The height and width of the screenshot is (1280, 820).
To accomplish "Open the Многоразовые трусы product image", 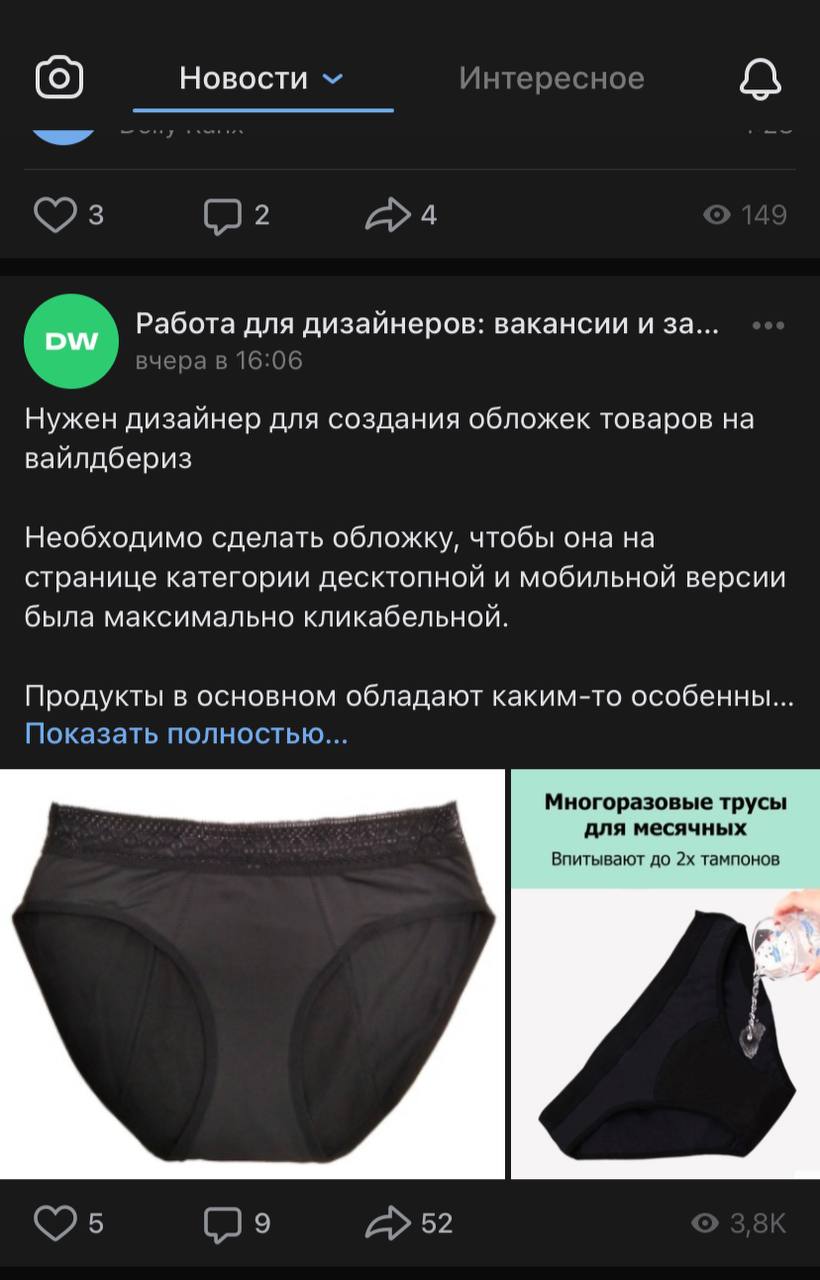I will click(665, 975).
